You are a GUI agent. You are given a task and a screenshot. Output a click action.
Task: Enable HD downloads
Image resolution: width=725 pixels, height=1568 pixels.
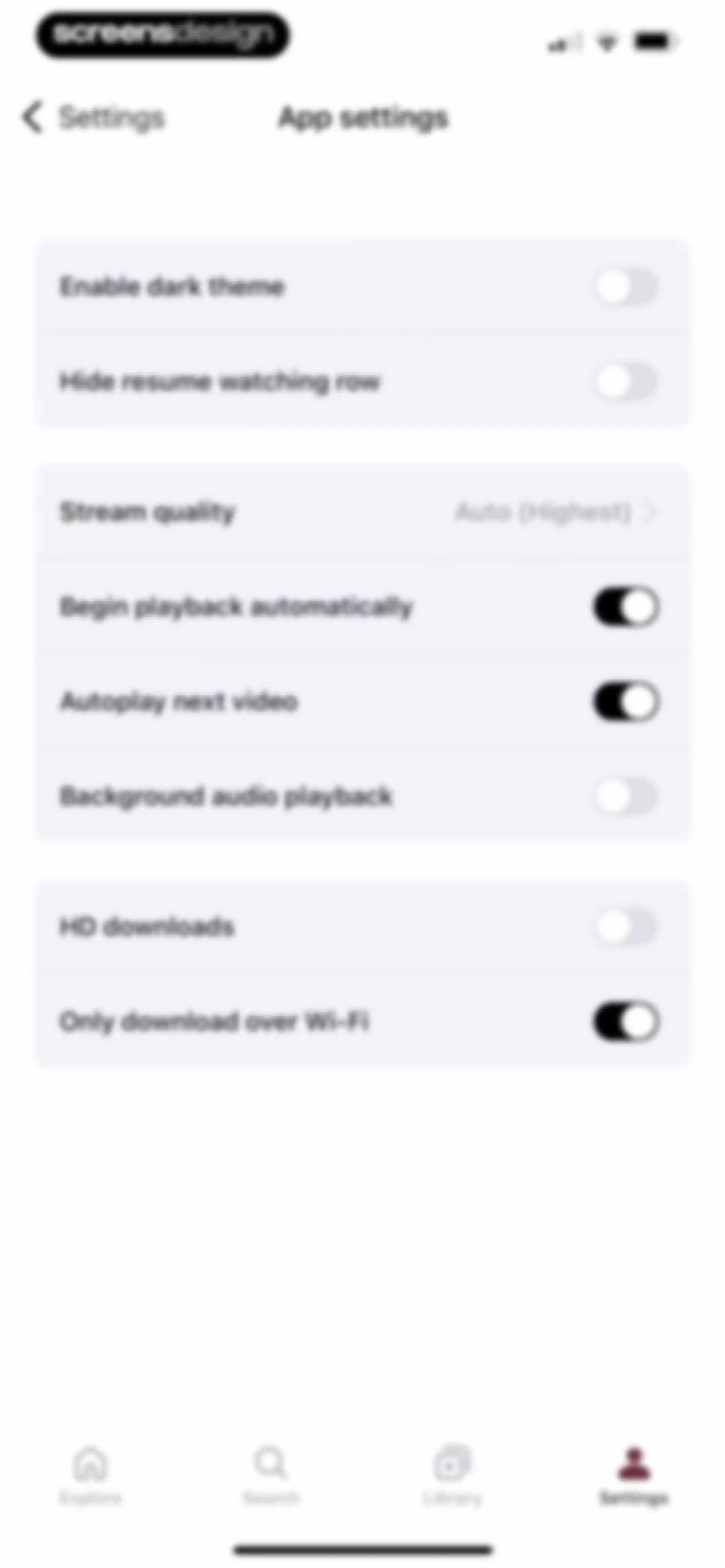(626, 926)
